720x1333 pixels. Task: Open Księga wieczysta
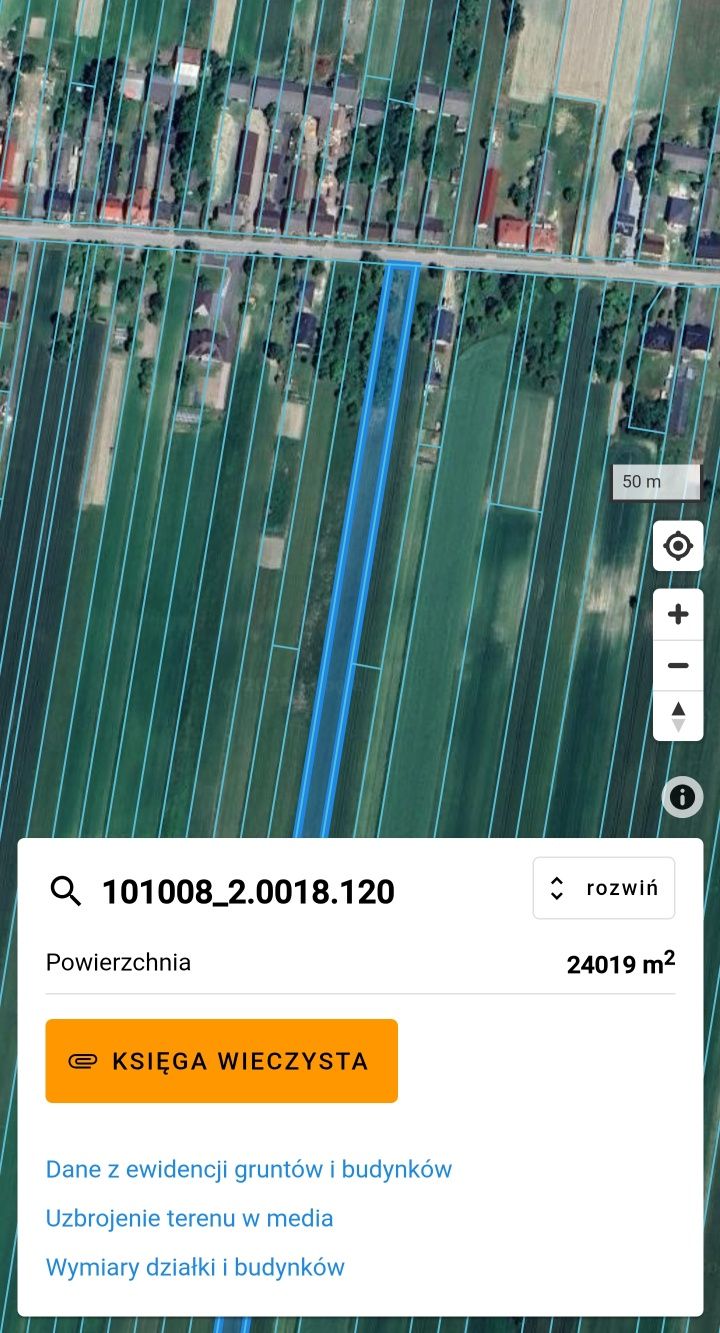pos(221,1061)
